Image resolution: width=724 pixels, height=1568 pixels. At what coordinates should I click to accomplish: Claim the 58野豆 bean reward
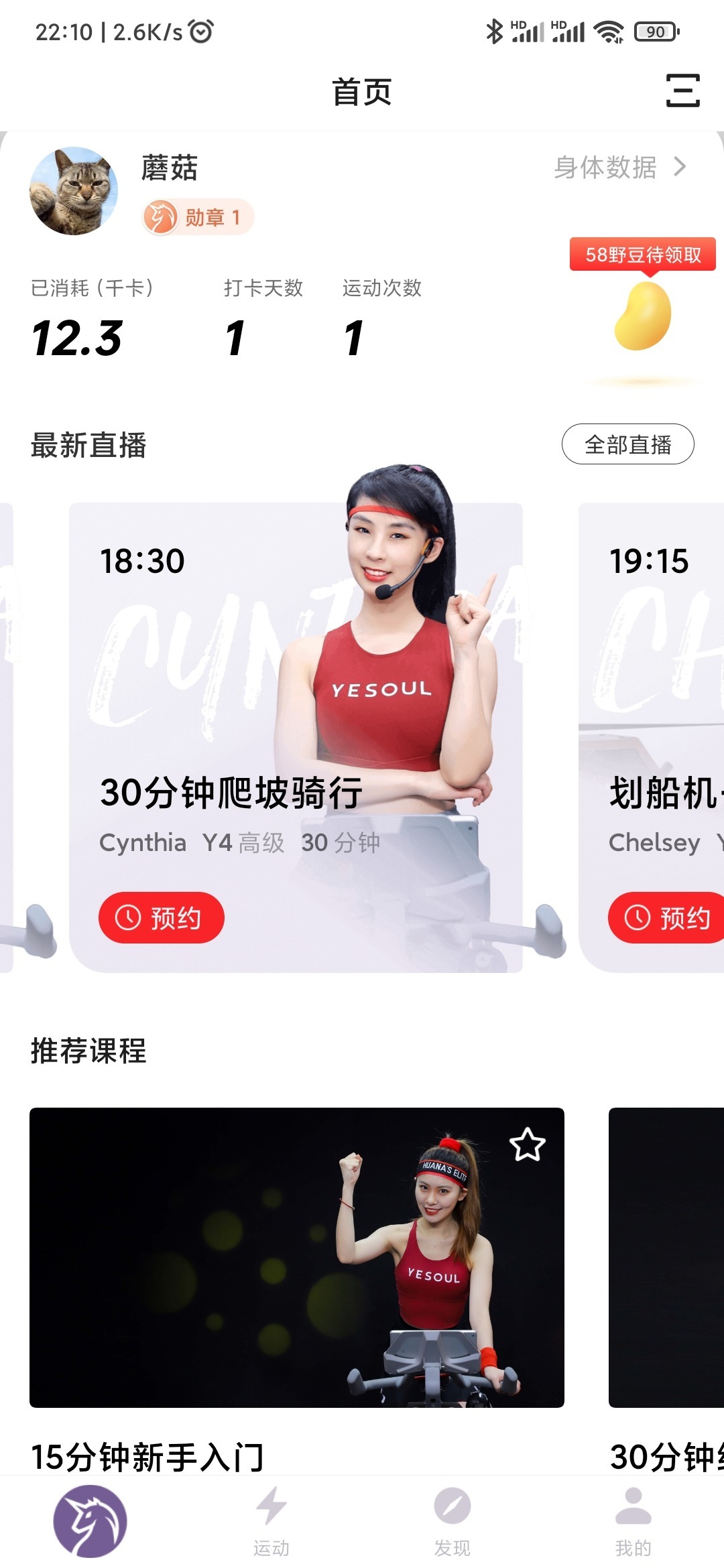[643, 315]
